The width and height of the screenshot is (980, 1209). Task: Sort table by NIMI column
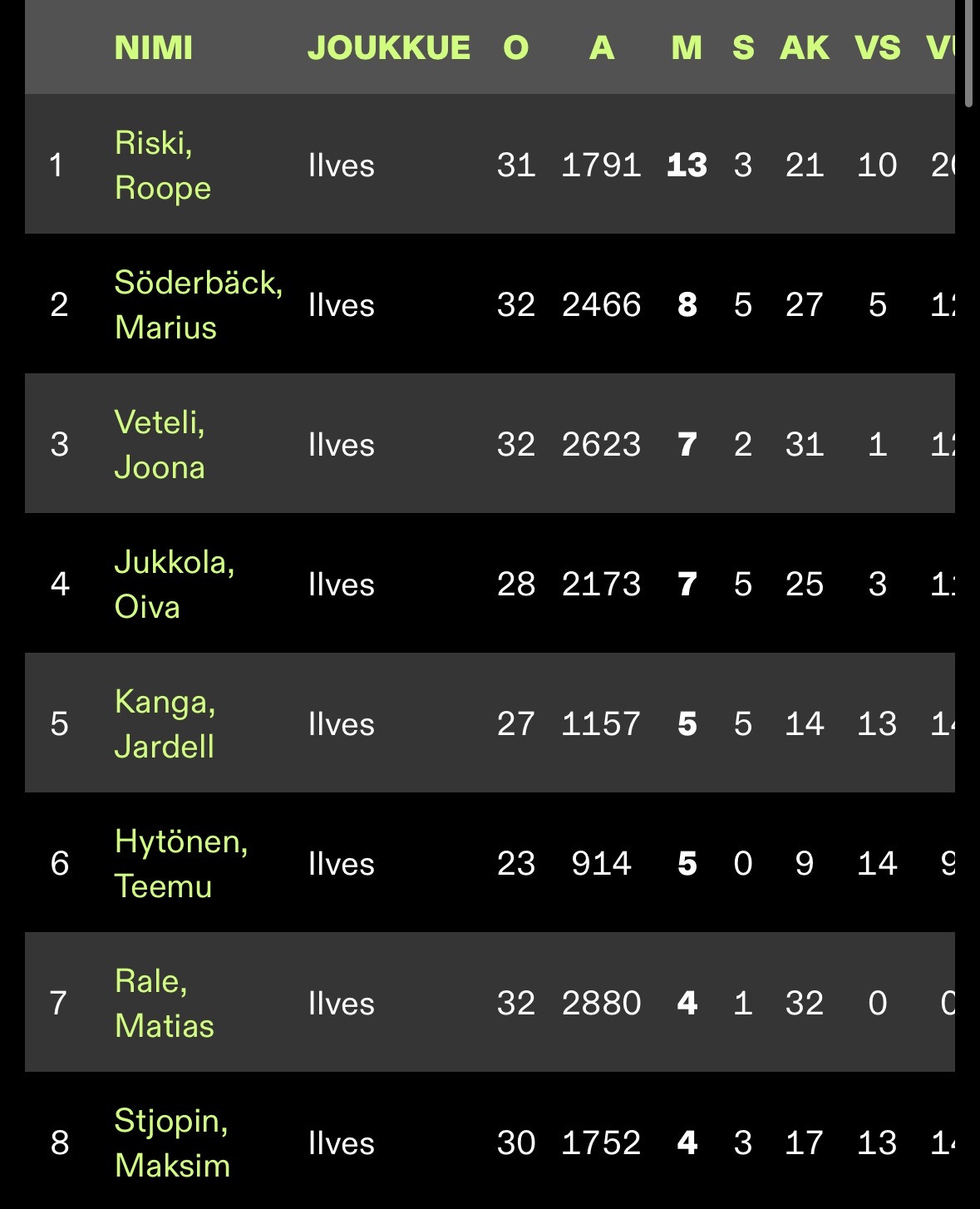[x=154, y=47]
